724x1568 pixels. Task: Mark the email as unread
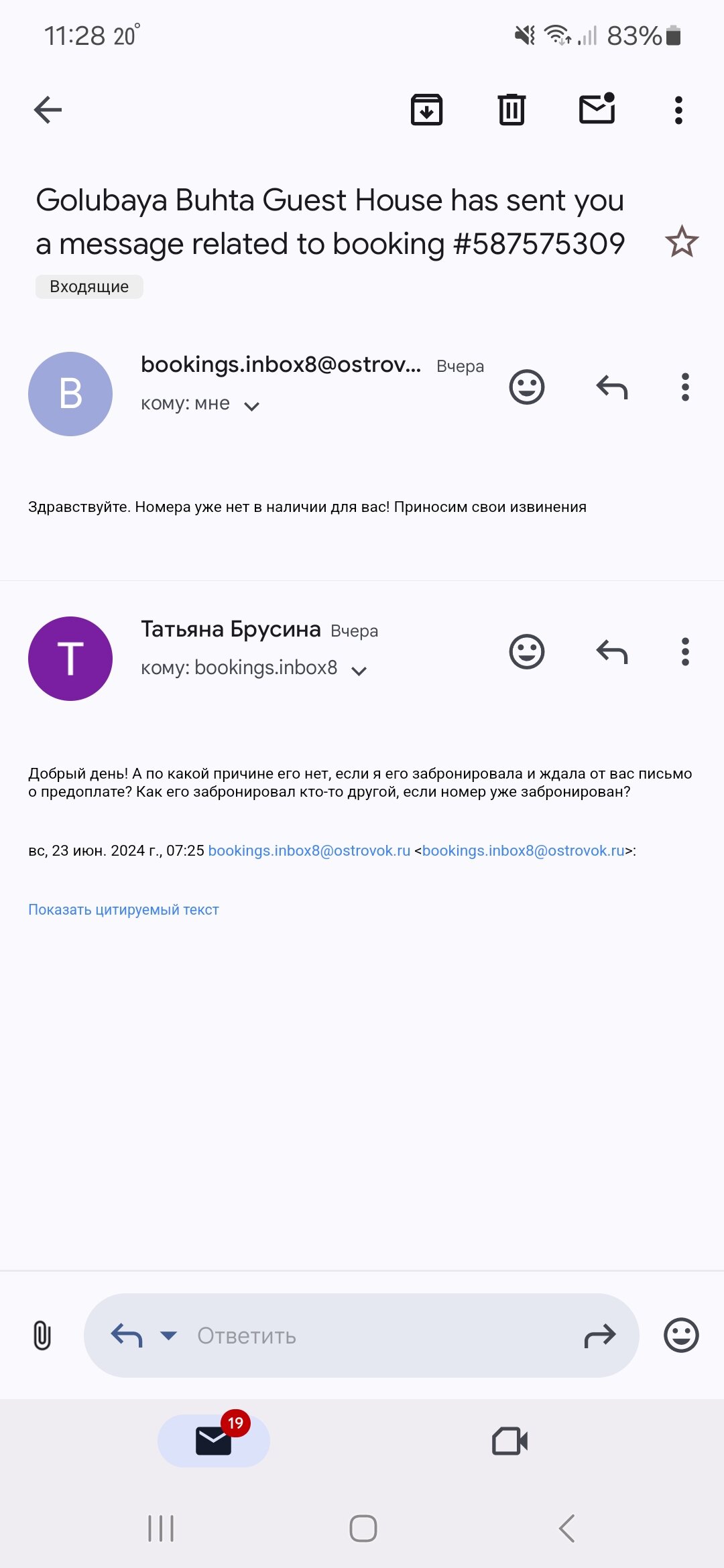pos(597,110)
